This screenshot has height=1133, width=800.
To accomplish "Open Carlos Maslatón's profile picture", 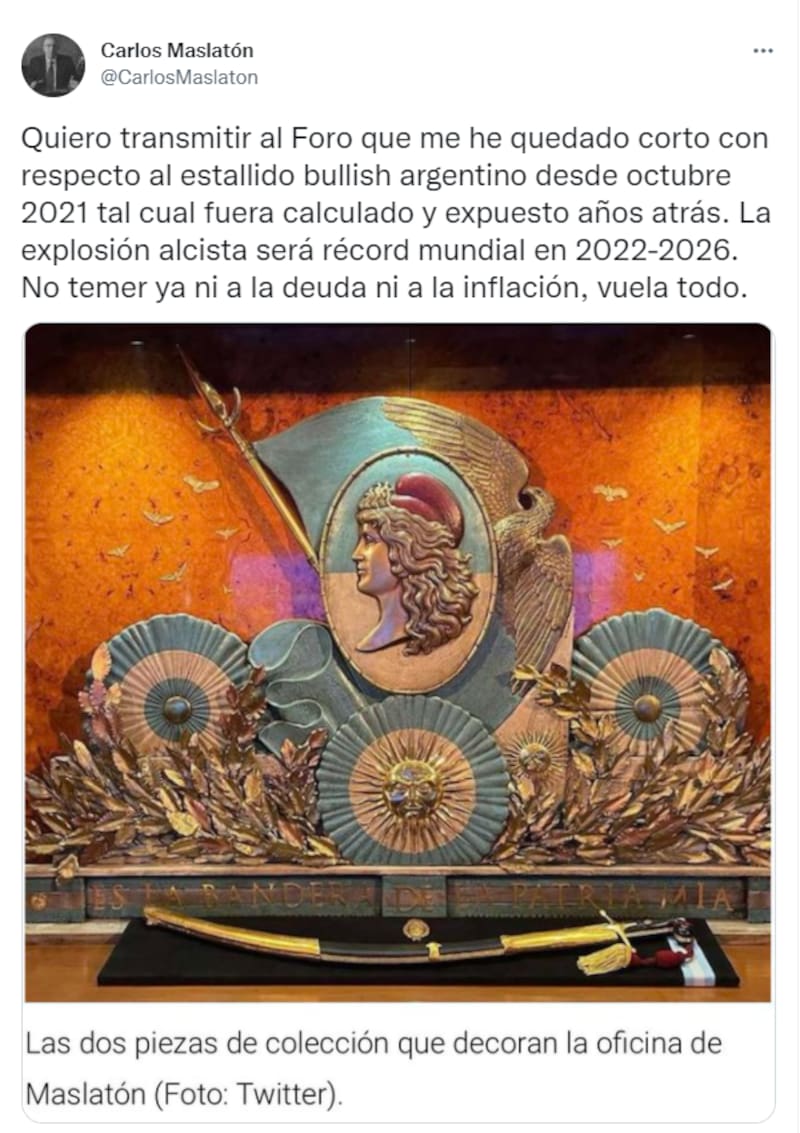I will tap(53, 65).
